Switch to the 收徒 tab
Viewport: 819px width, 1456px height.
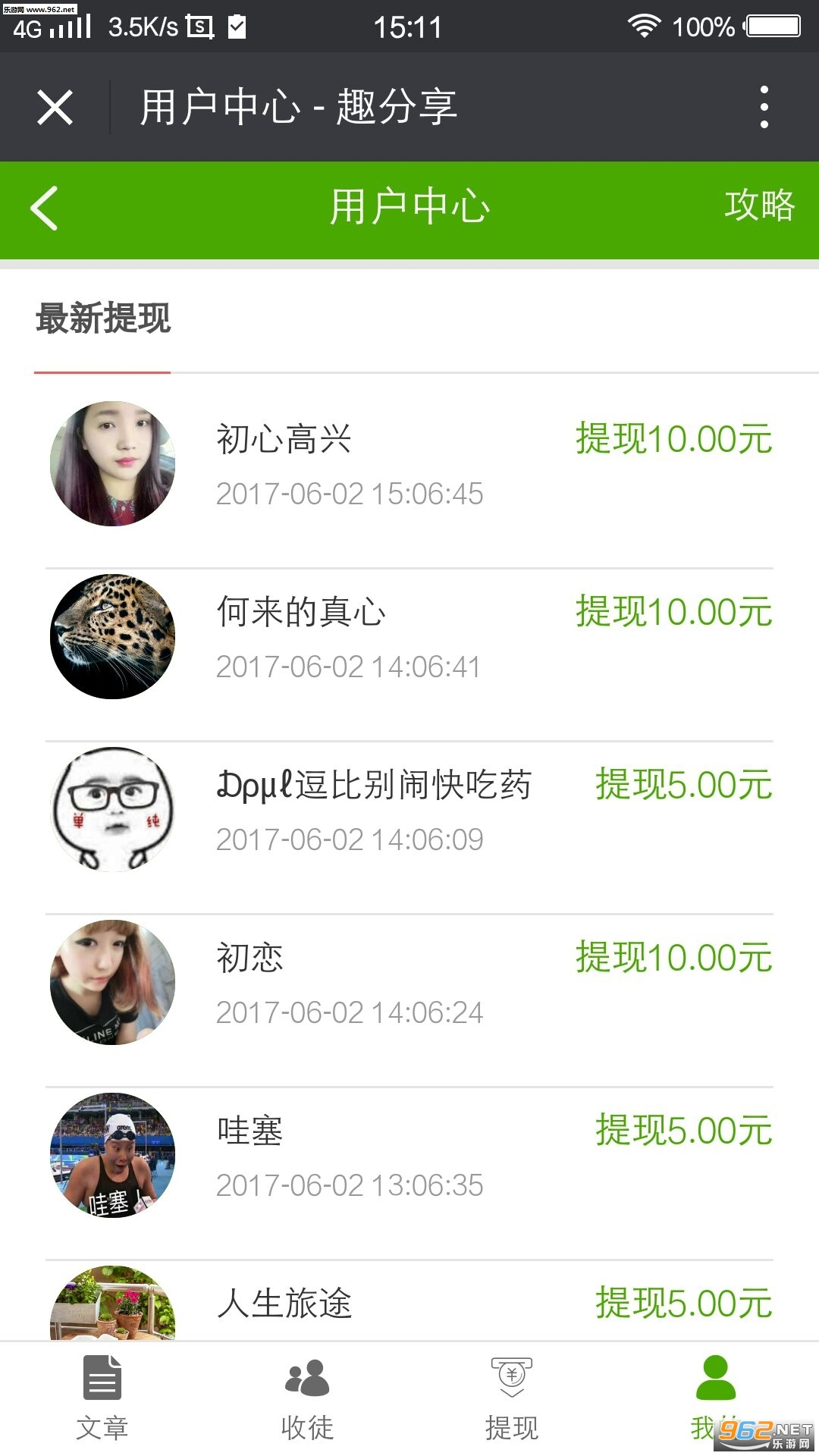point(307,1397)
